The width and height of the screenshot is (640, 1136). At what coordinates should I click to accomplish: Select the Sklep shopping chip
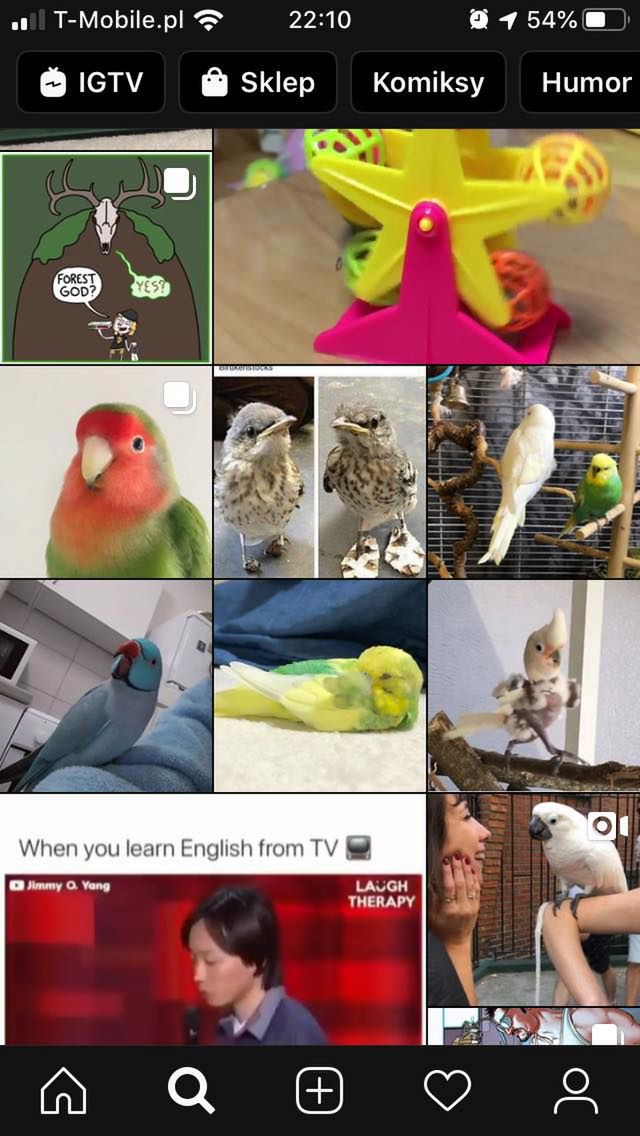coord(257,83)
